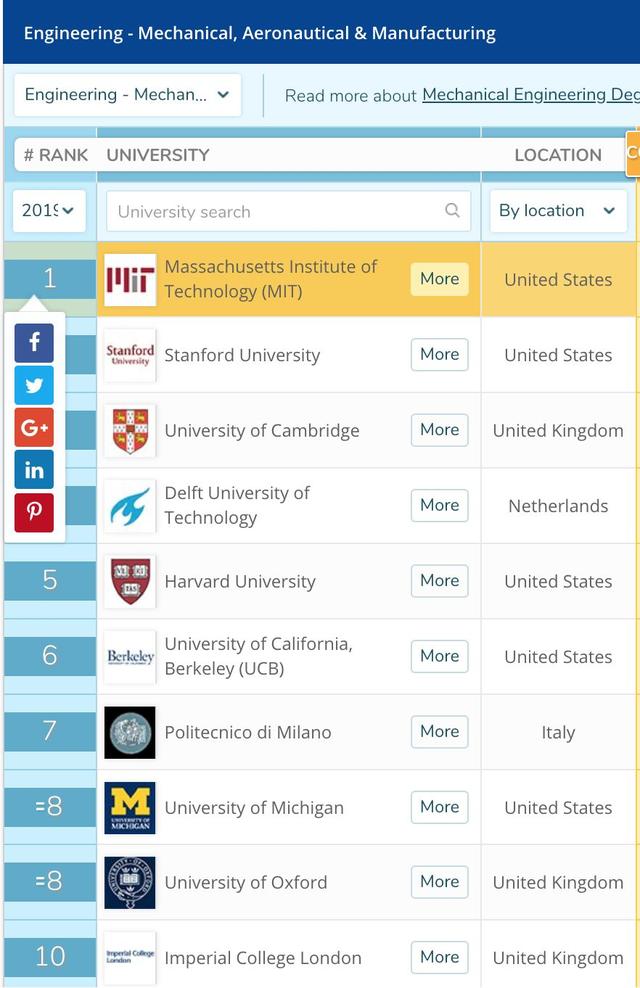
Task: Tap More for University of Michigan
Action: pos(439,807)
